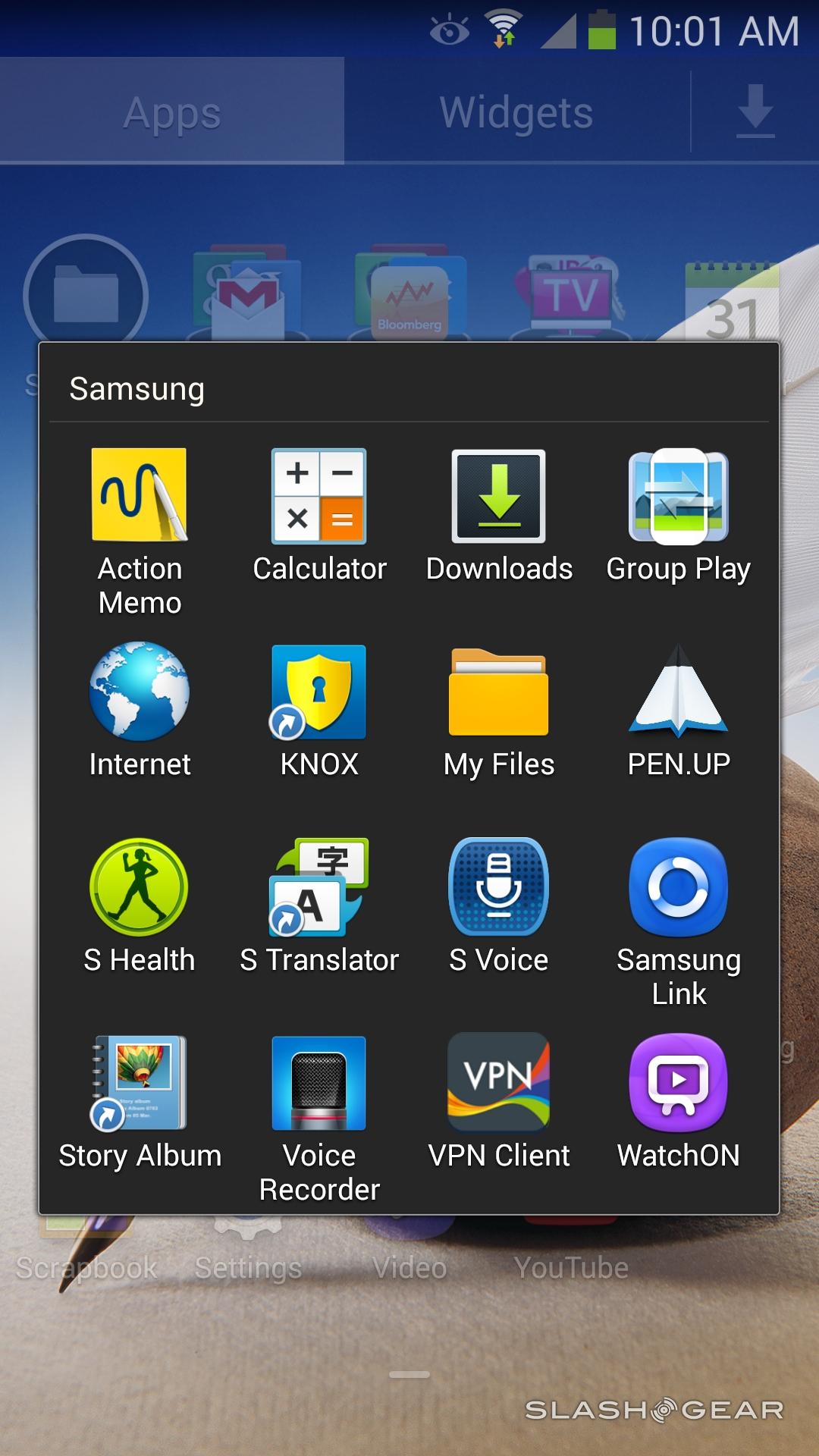Open the Action Memo app
Image resolution: width=819 pixels, height=1456 pixels.
[140, 496]
